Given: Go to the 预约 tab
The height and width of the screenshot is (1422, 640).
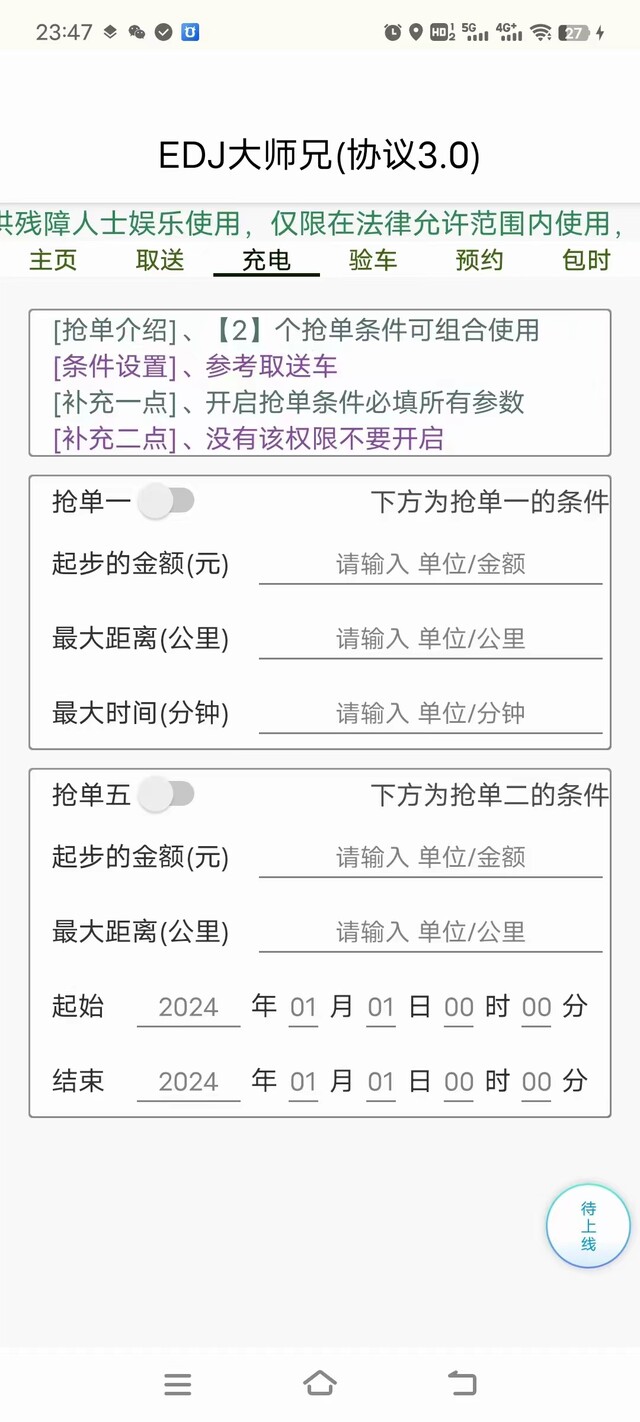Looking at the screenshot, I should [x=480, y=260].
